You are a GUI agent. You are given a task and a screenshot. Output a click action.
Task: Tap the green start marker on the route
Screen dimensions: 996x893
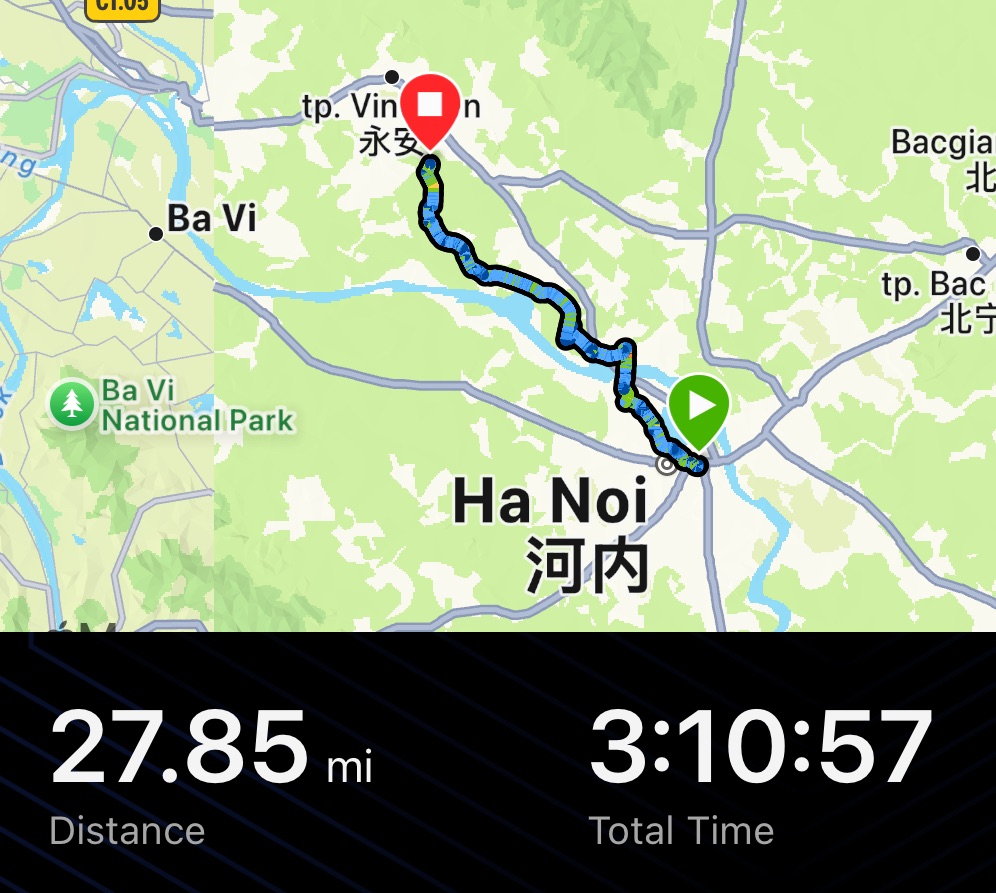pyautogui.click(x=699, y=408)
